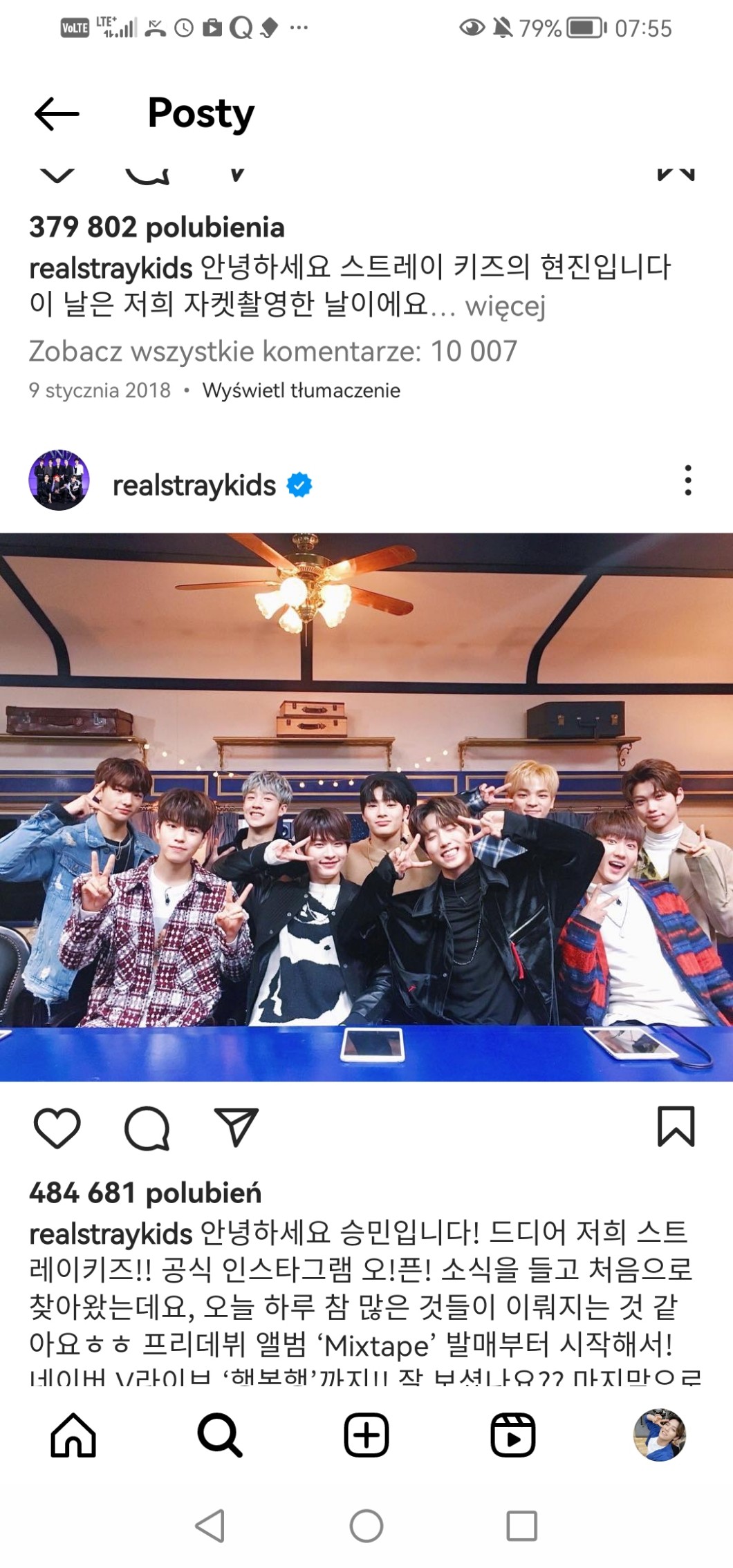Image resolution: width=733 pixels, height=1568 pixels.
Task: View the 484 681 likes list
Action: coord(145,1193)
